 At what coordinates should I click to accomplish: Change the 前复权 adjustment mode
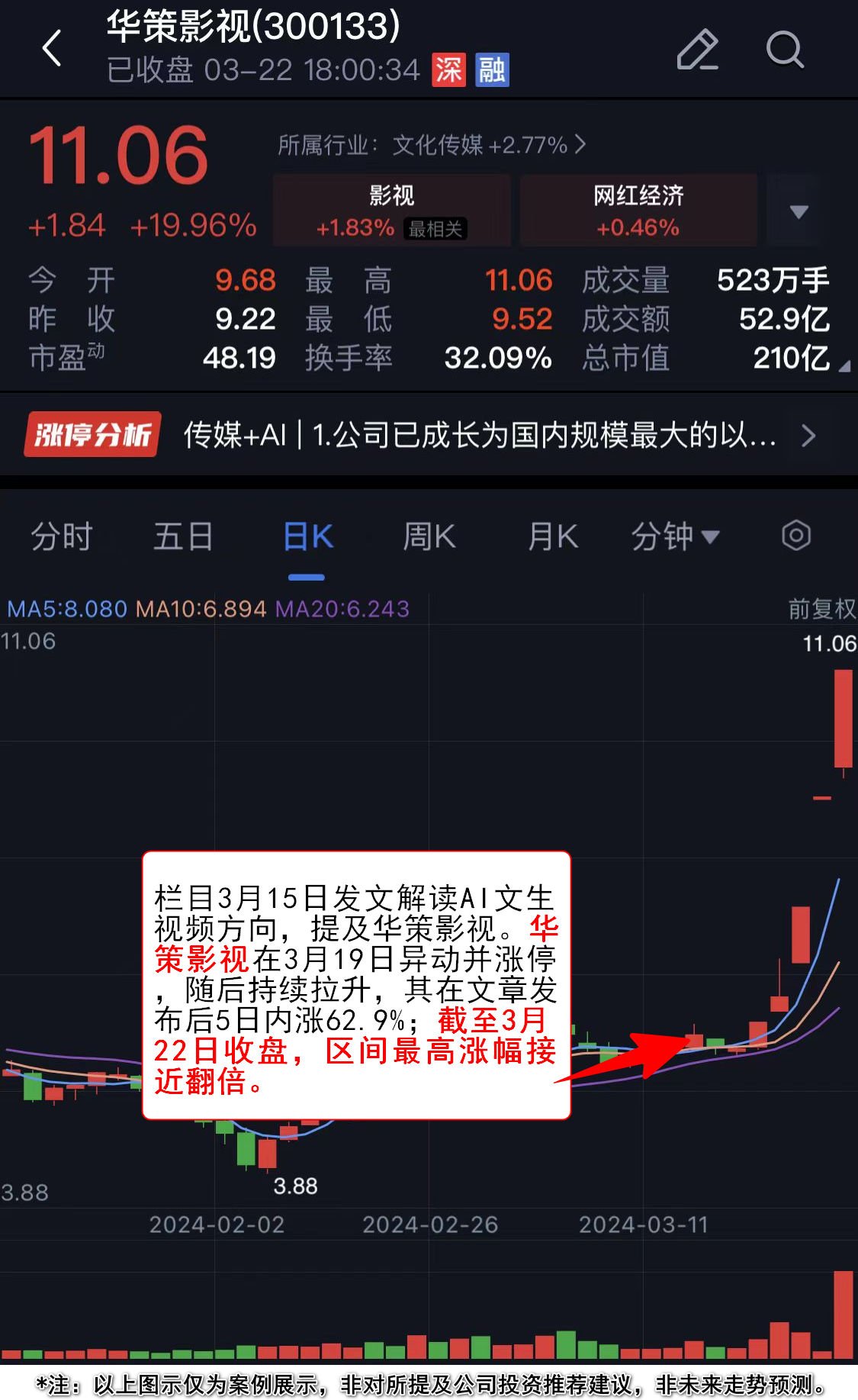pyautogui.click(x=821, y=609)
